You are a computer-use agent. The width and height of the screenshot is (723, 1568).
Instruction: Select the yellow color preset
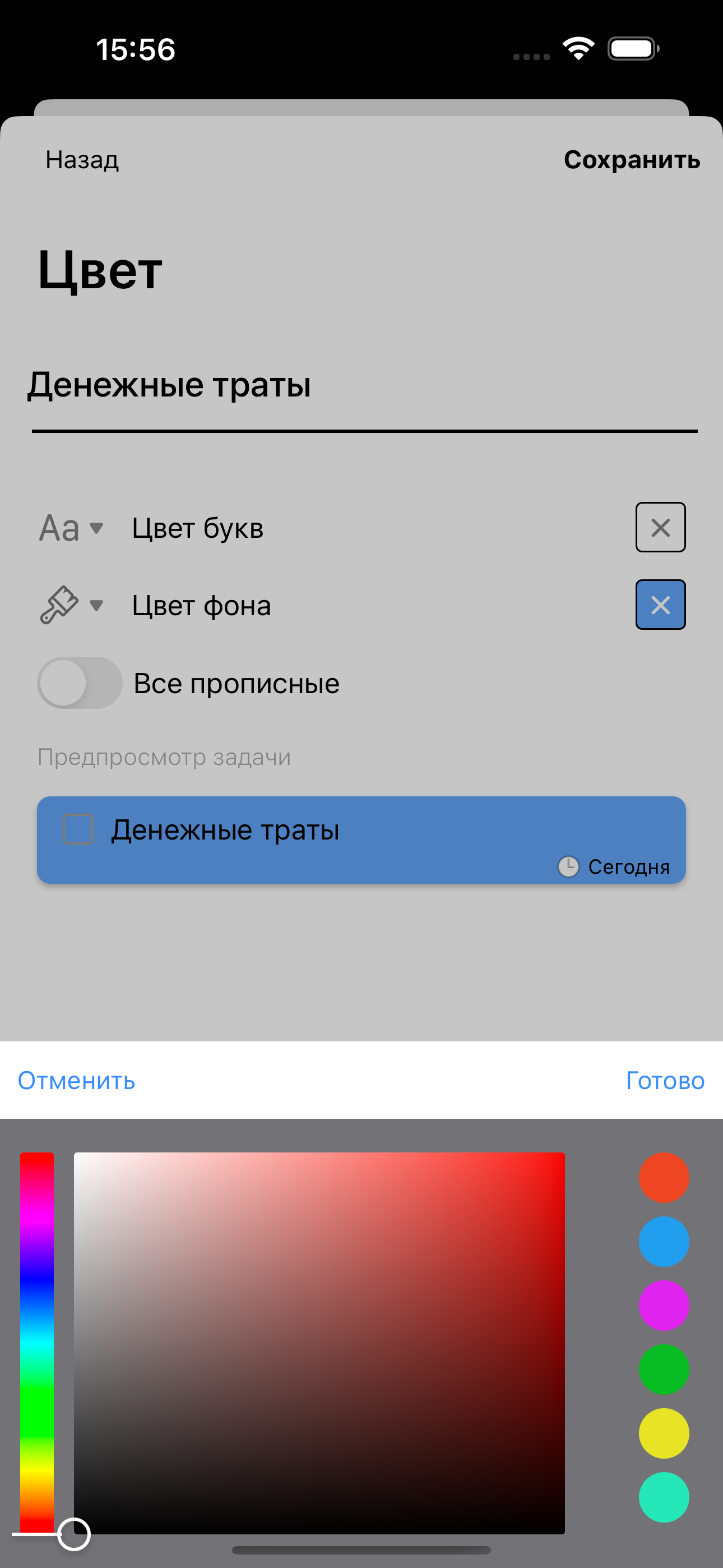click(x=664, y=1433)
